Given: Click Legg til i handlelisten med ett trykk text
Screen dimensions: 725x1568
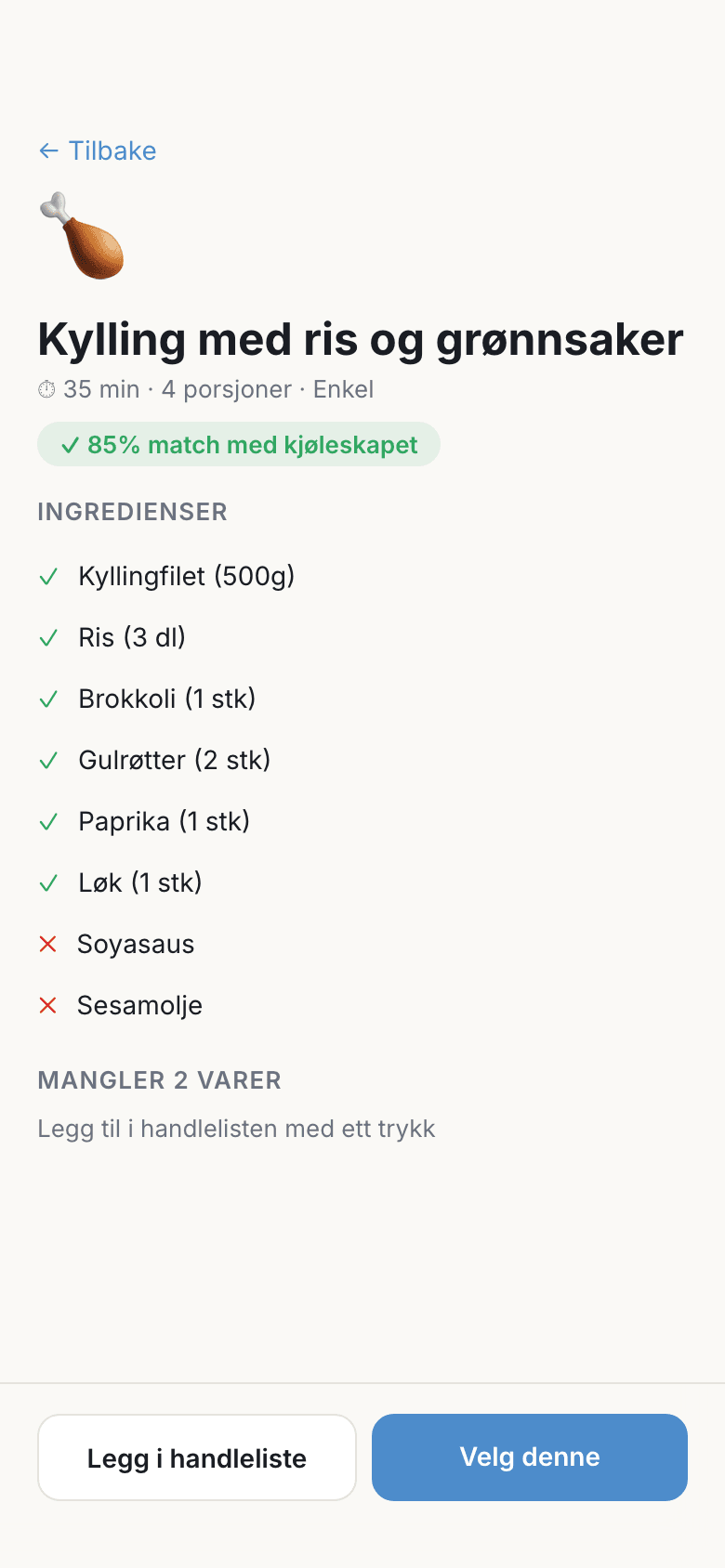Looking at the screenshot, I should (x=235, y=1129).
